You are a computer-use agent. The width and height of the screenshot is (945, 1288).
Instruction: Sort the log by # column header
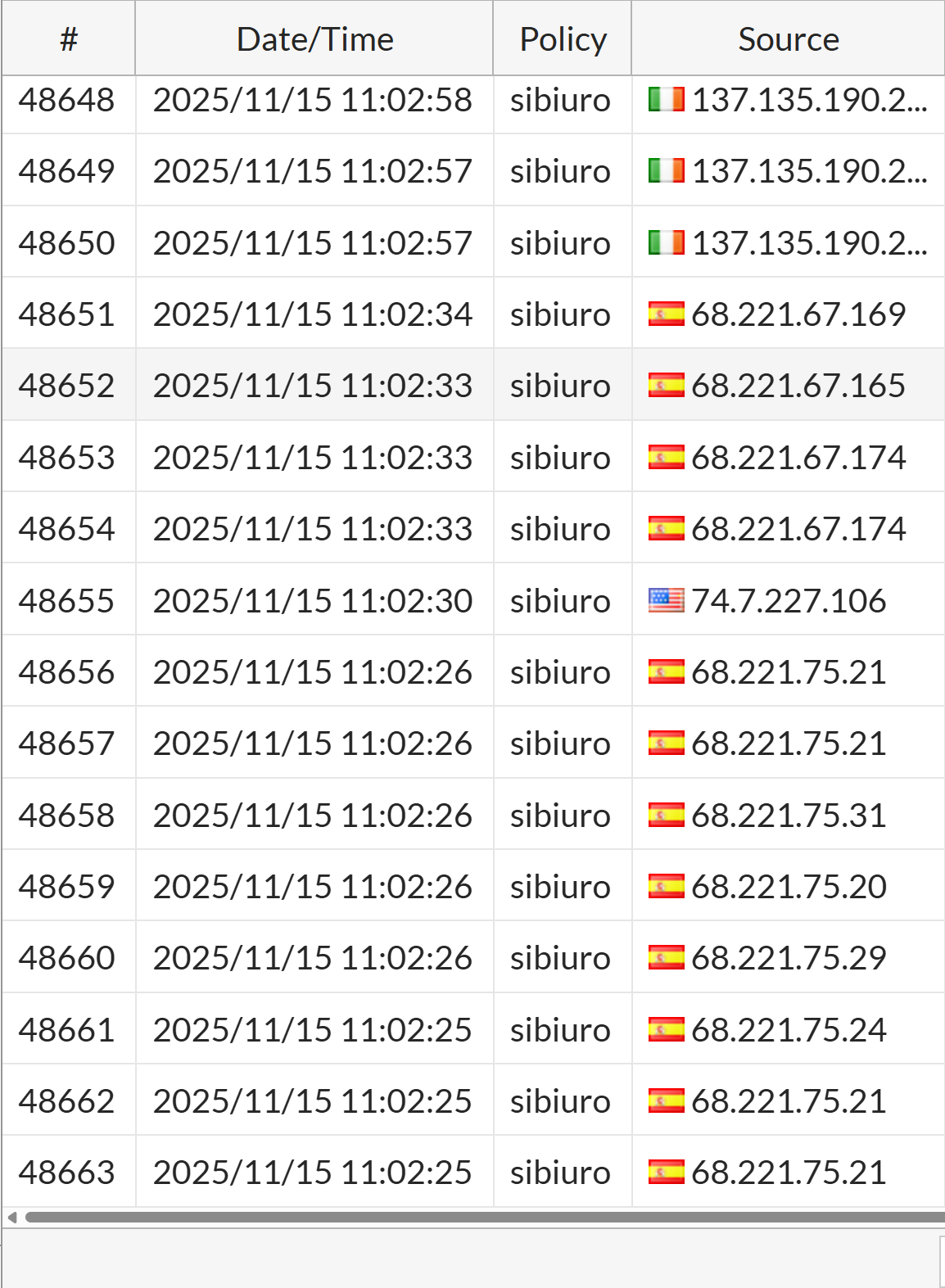pos(69,39)
